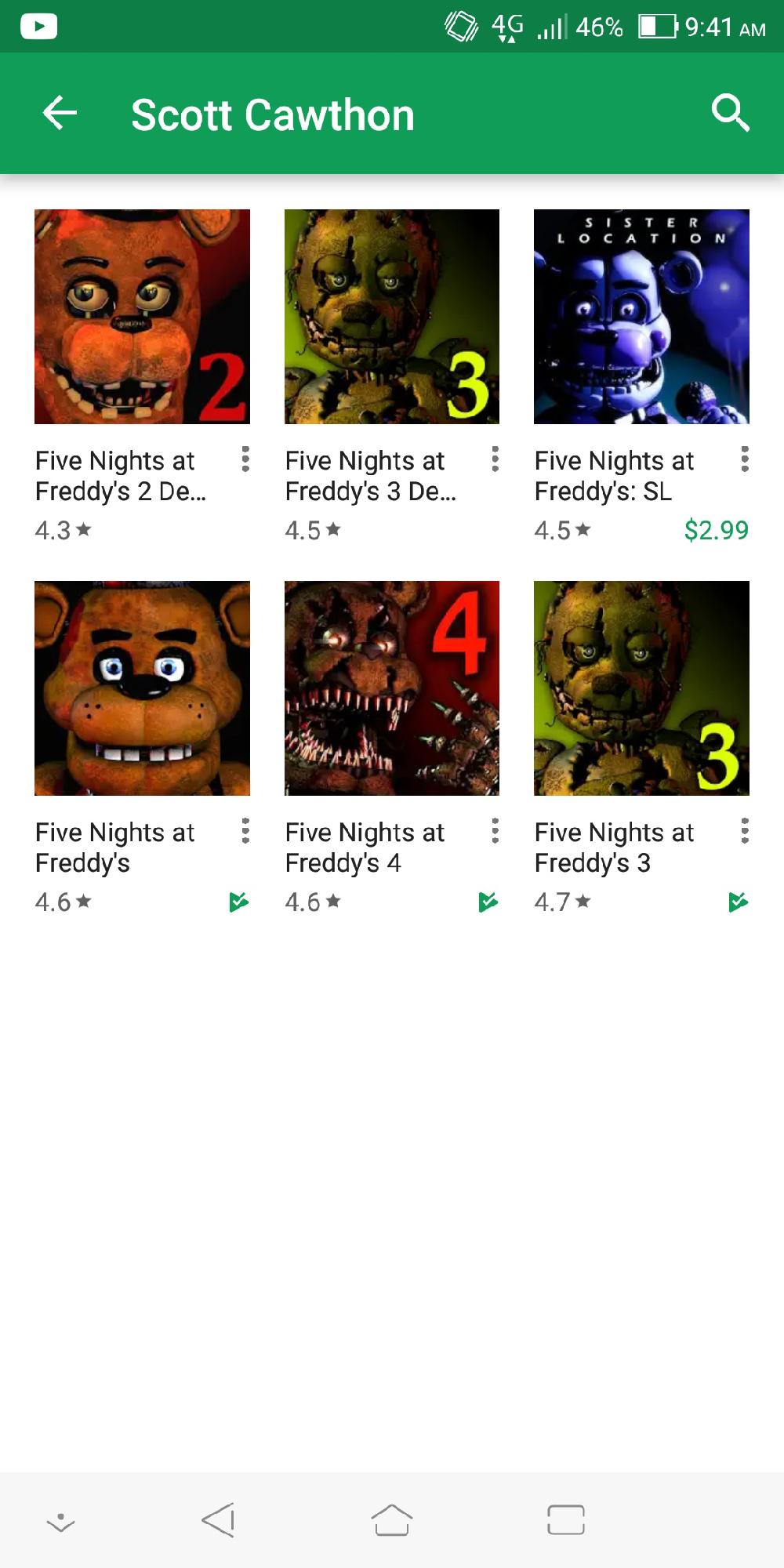Open Five Nights at Freddy's 4

(x=391, y=688)
